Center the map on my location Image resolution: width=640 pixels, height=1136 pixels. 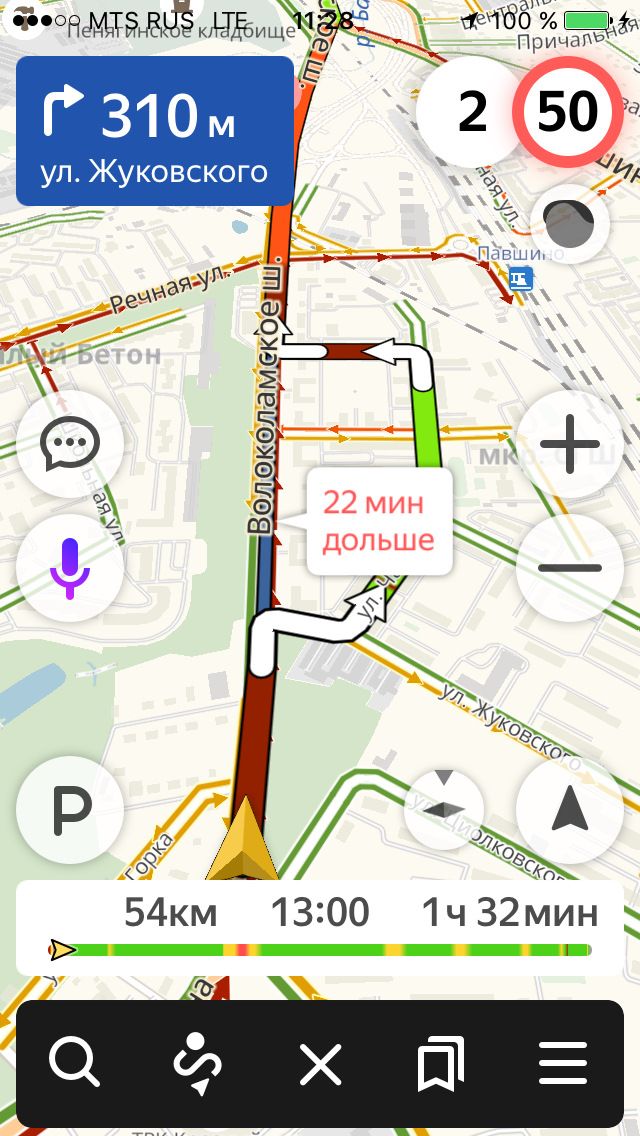tap(569, 810)
